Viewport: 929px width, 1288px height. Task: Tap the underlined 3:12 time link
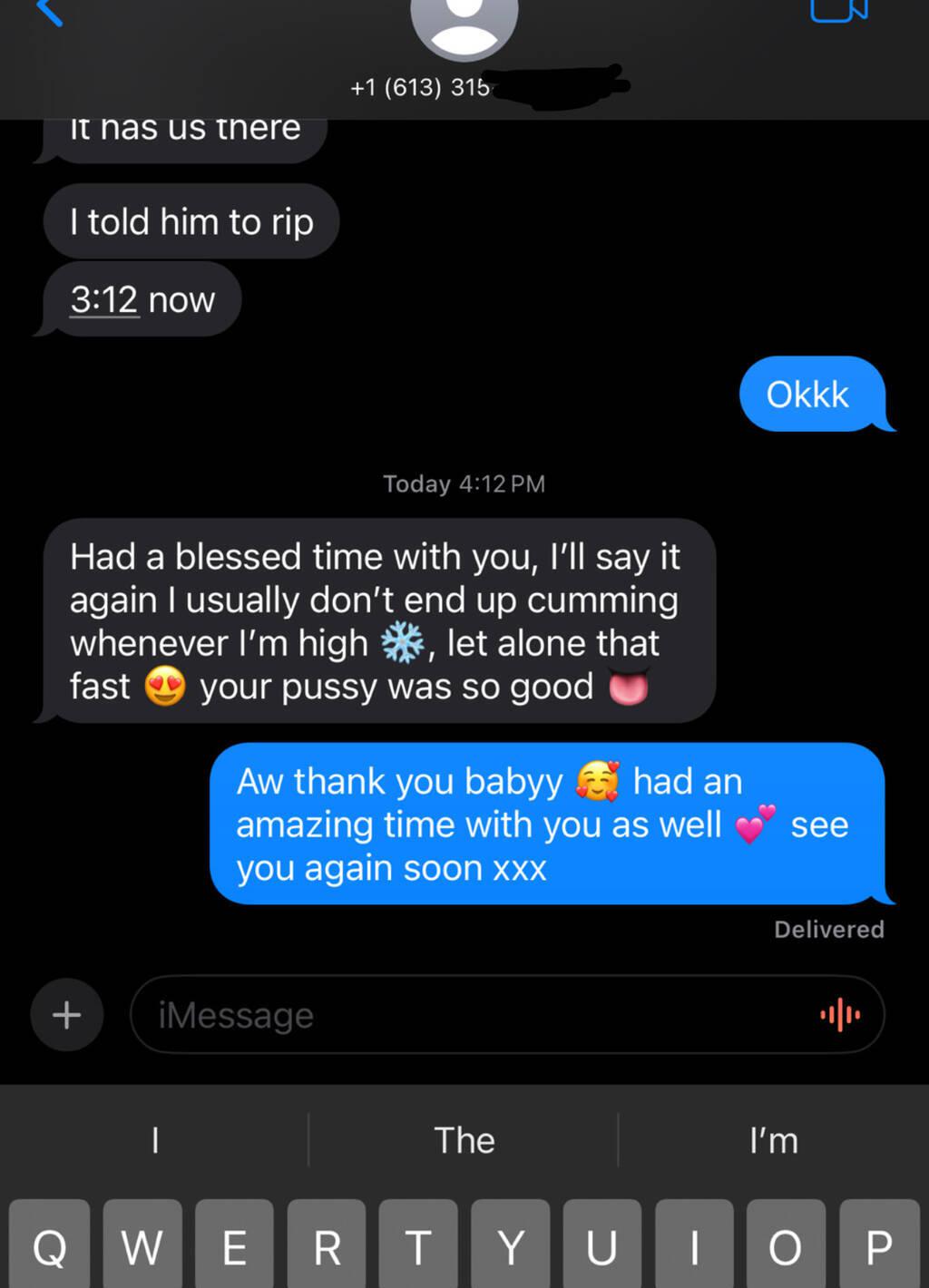click(x=104, y=300)
